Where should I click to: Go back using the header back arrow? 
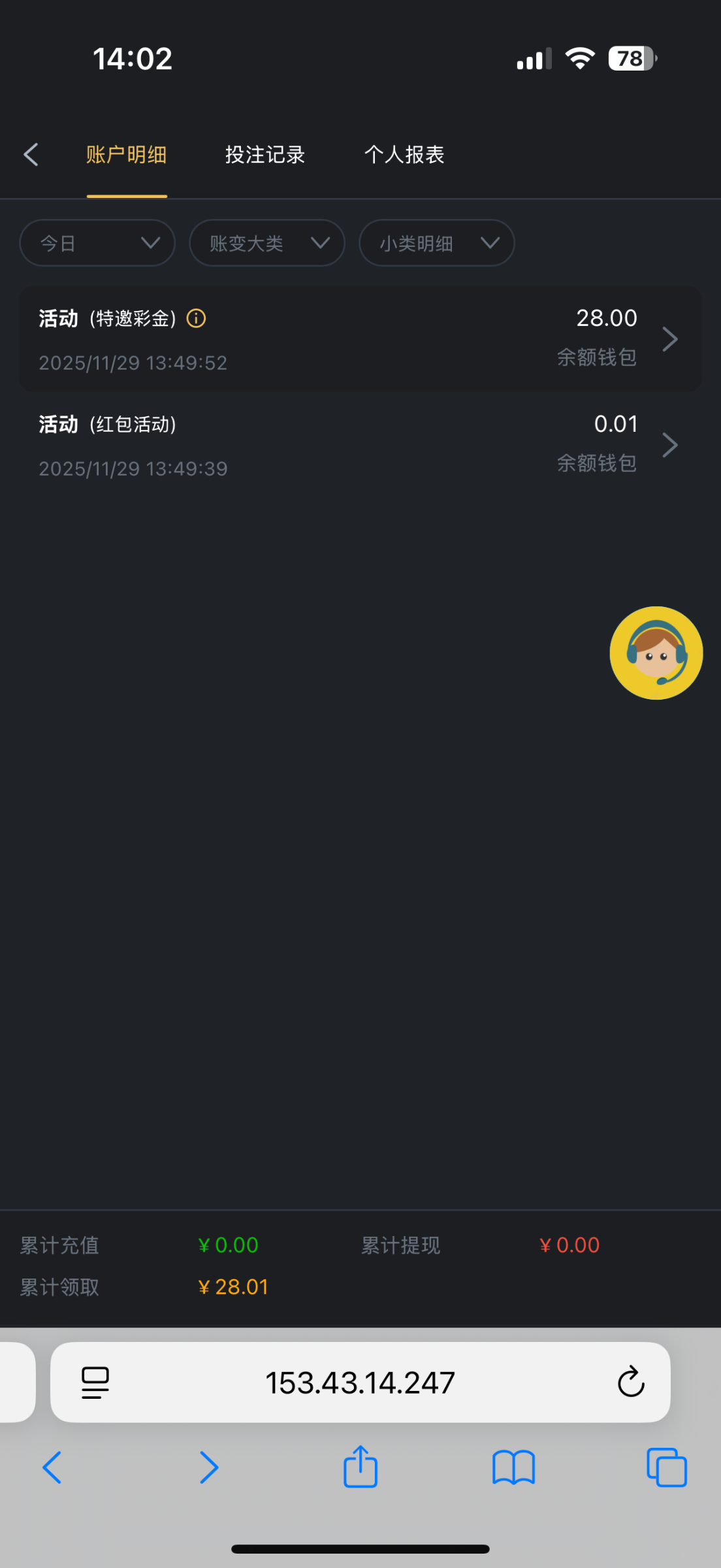coord(31,155)
